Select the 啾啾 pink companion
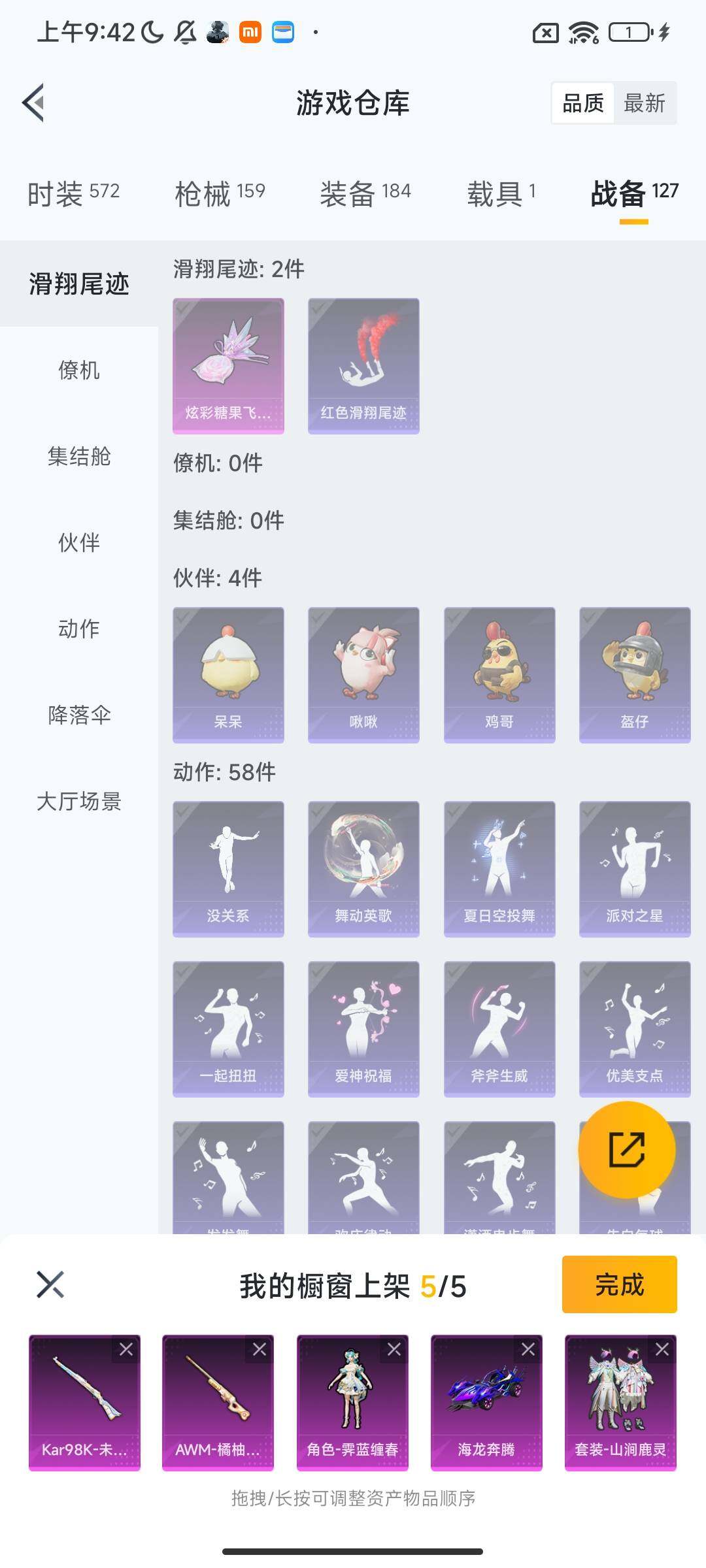This screenshot has width=706, height=1568. (363, 673)
